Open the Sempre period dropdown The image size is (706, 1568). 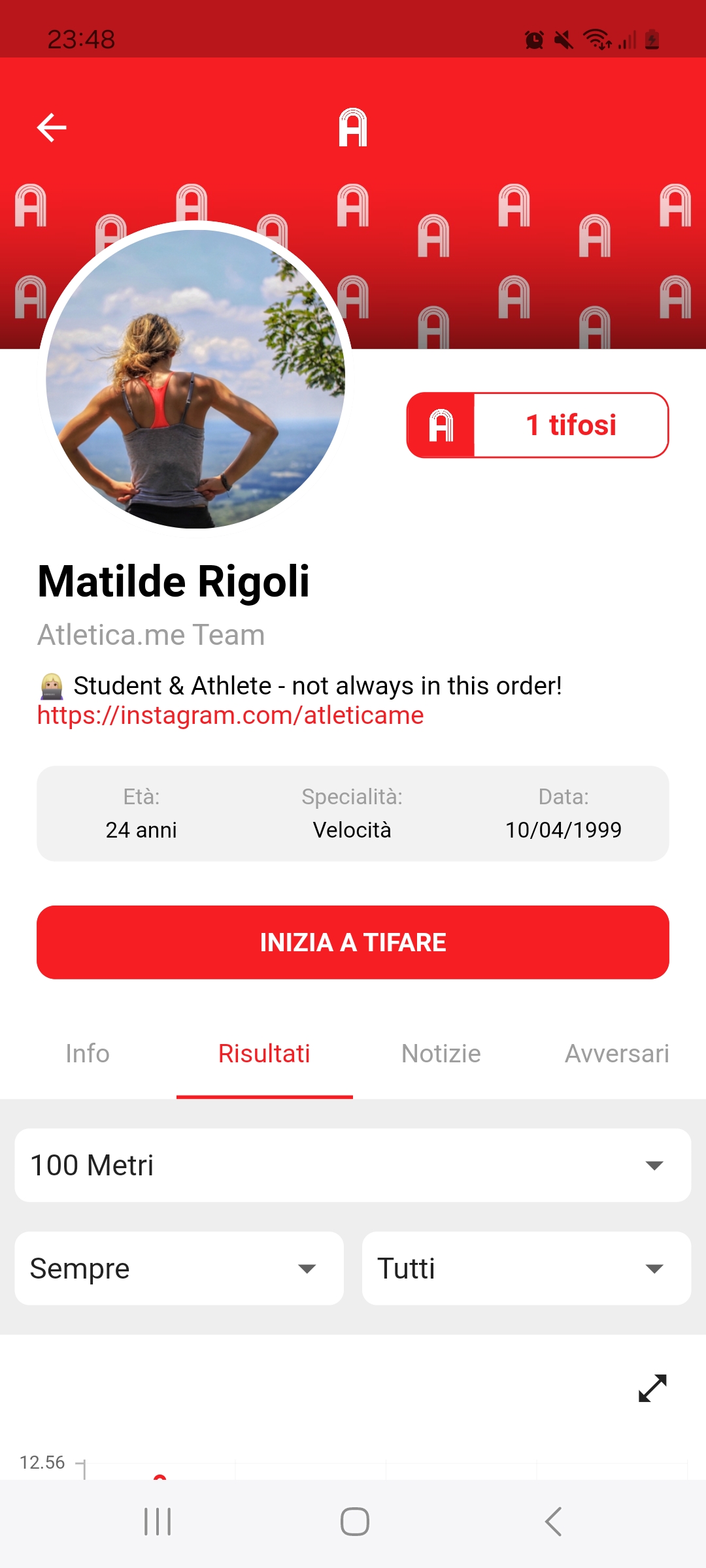179,1269
